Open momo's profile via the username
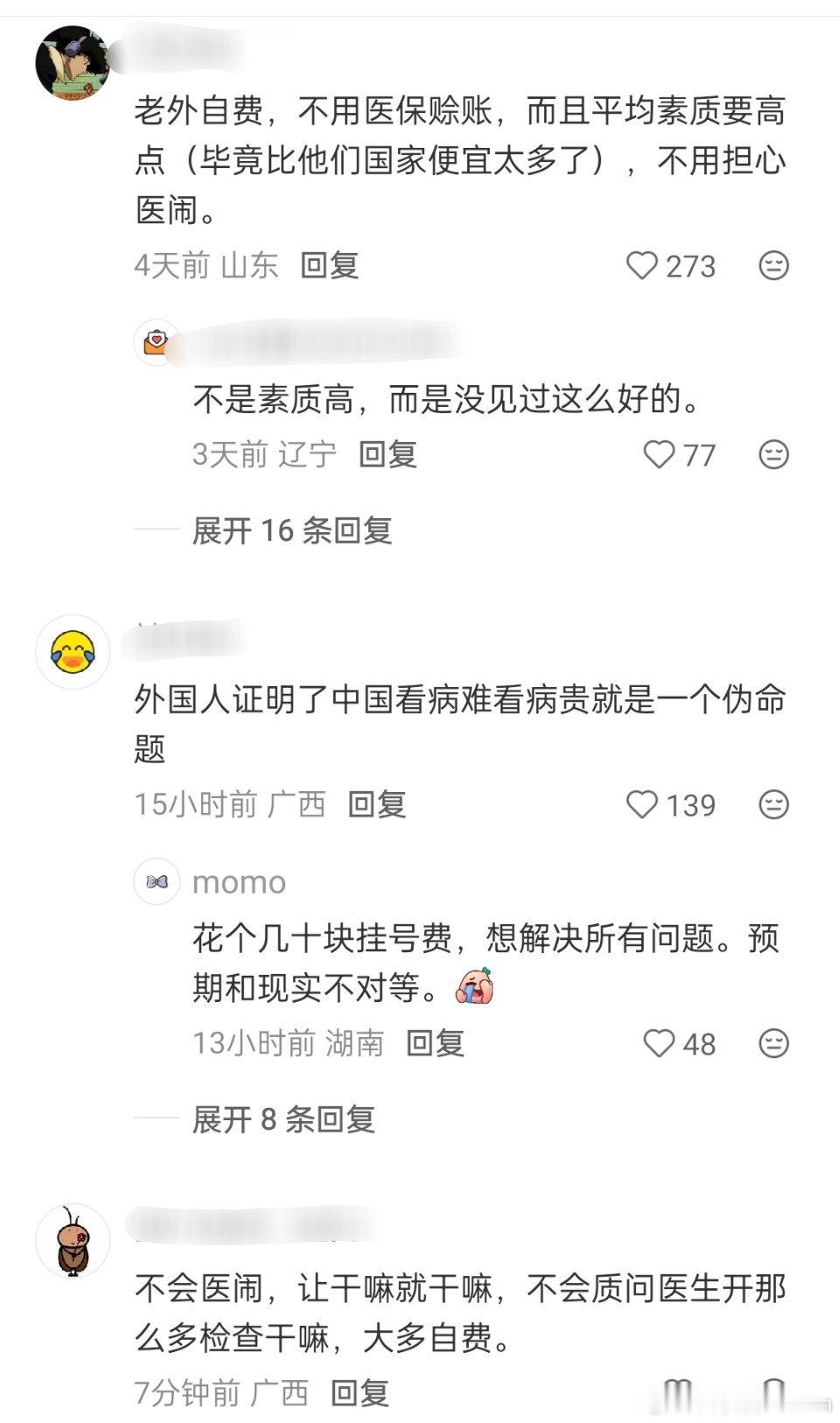The width and height of the screenshot is (840, 1423). click(x=238, y=883)
